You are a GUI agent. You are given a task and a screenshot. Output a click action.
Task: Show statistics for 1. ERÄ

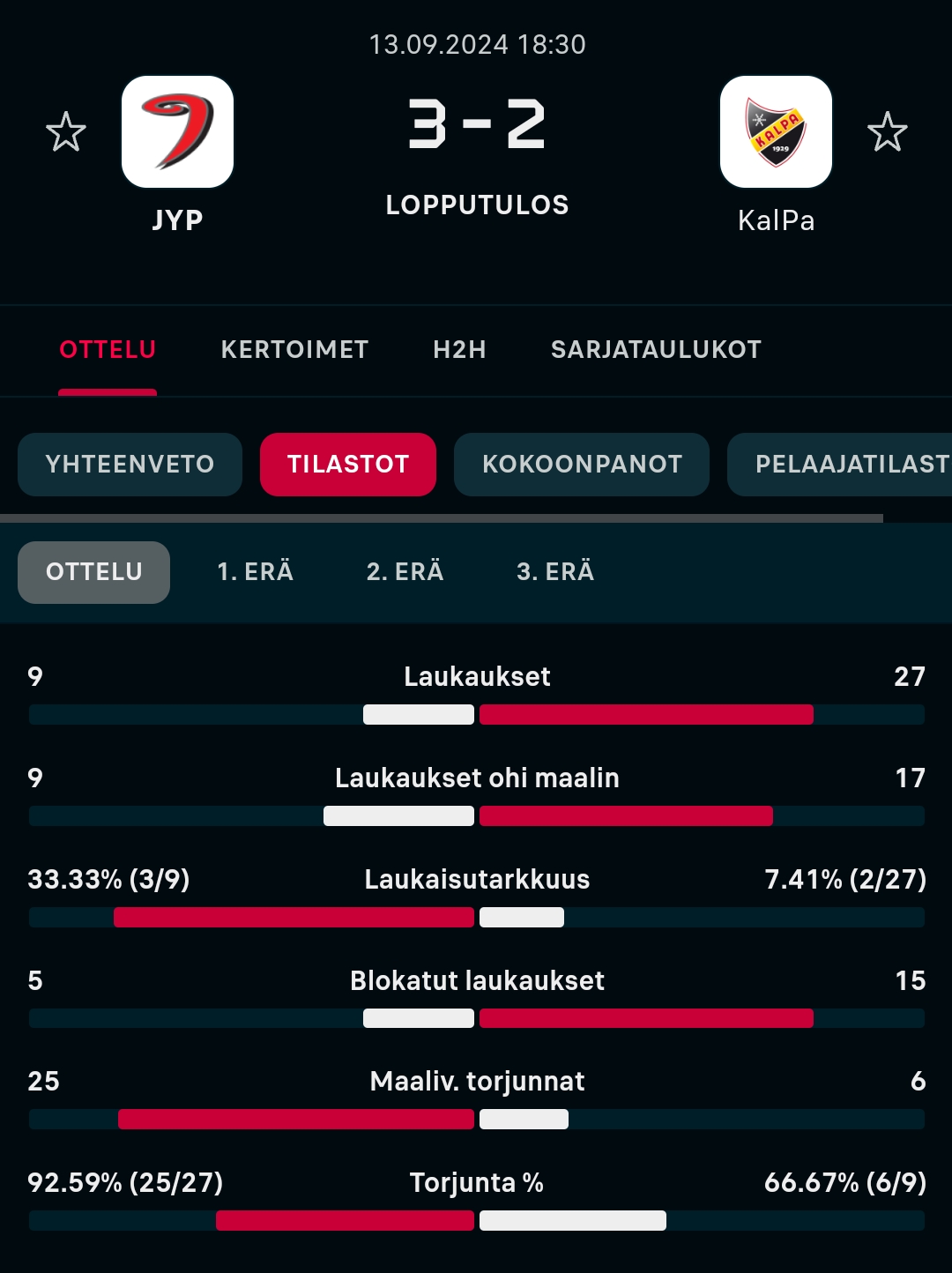coord(256,572)
